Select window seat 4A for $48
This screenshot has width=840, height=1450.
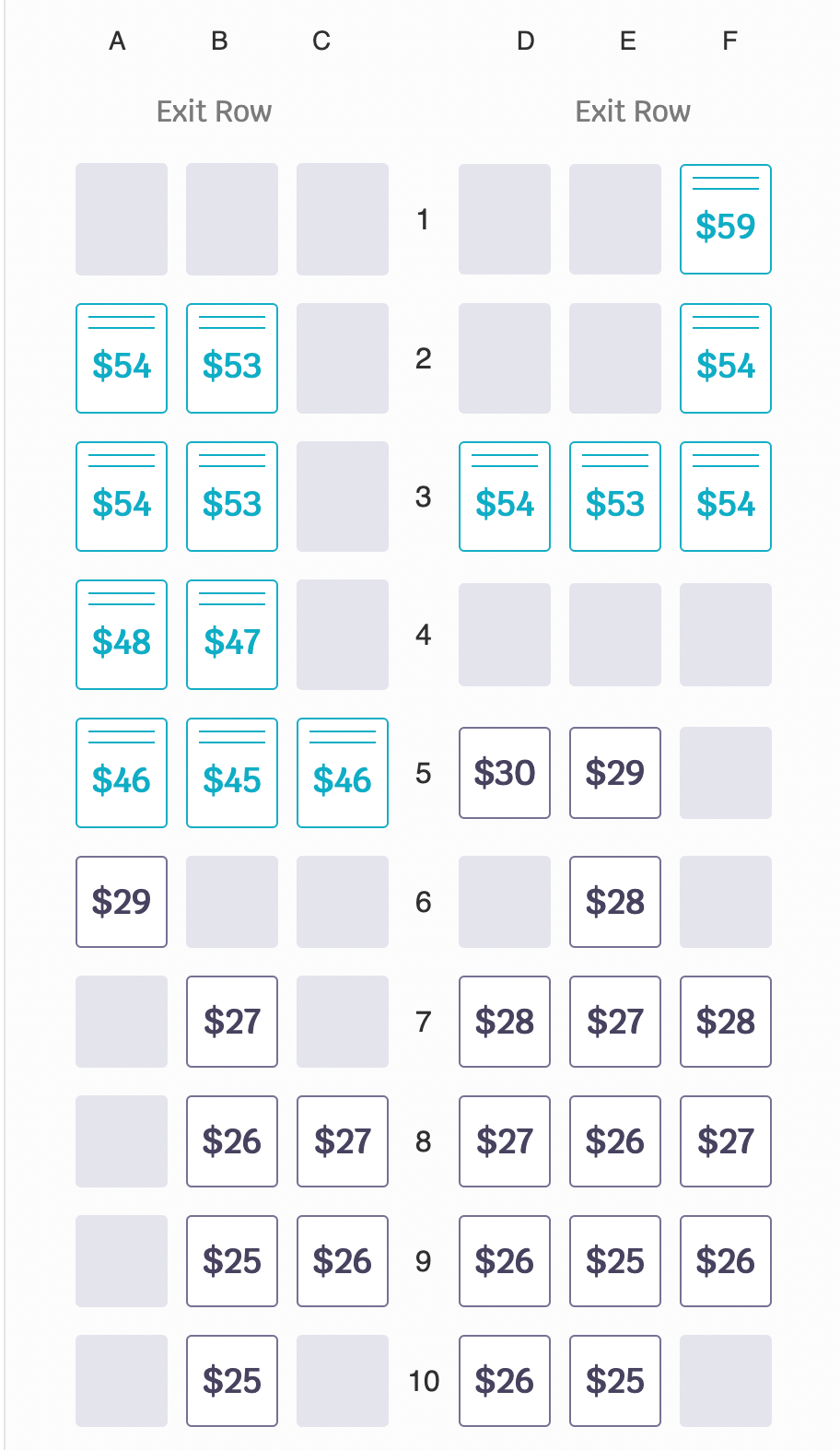[x=122, y=635]
